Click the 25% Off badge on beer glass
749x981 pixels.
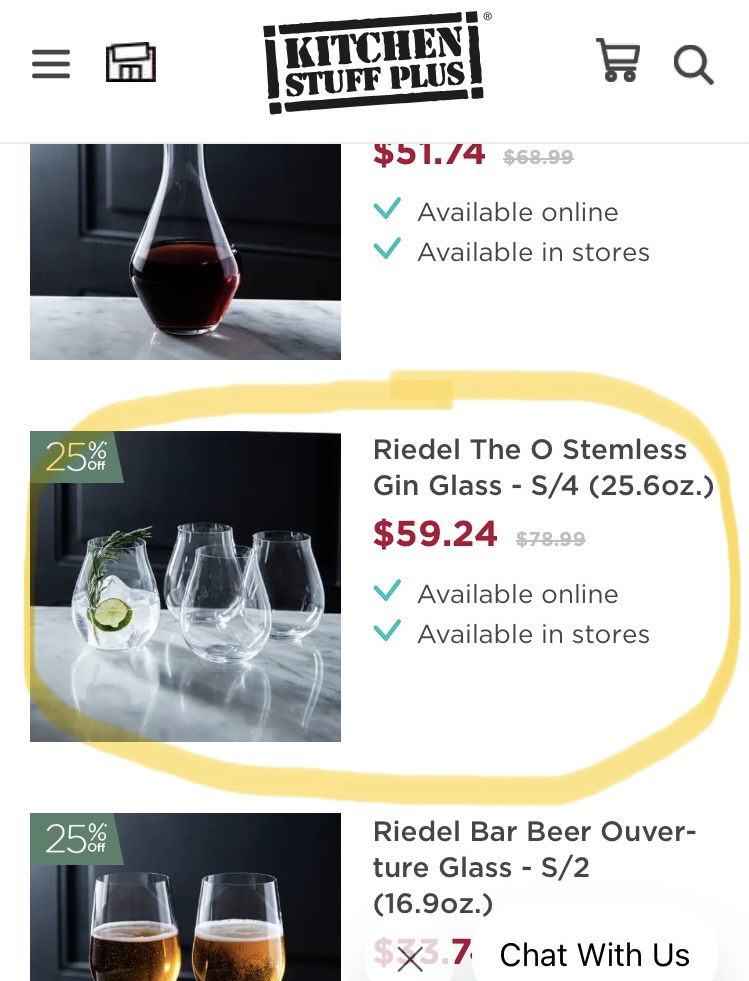76,839
